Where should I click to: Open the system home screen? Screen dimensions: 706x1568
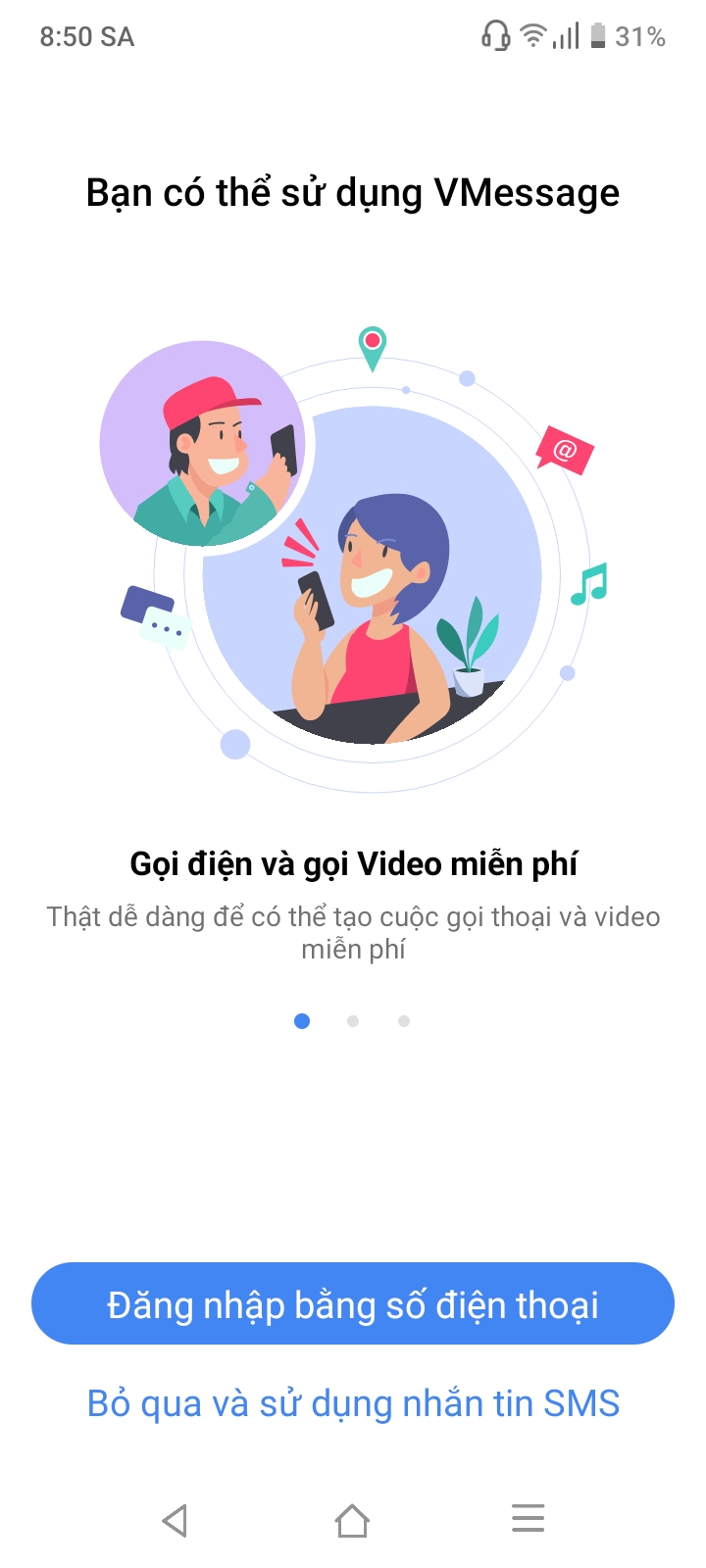click(x=352, y=1520)
